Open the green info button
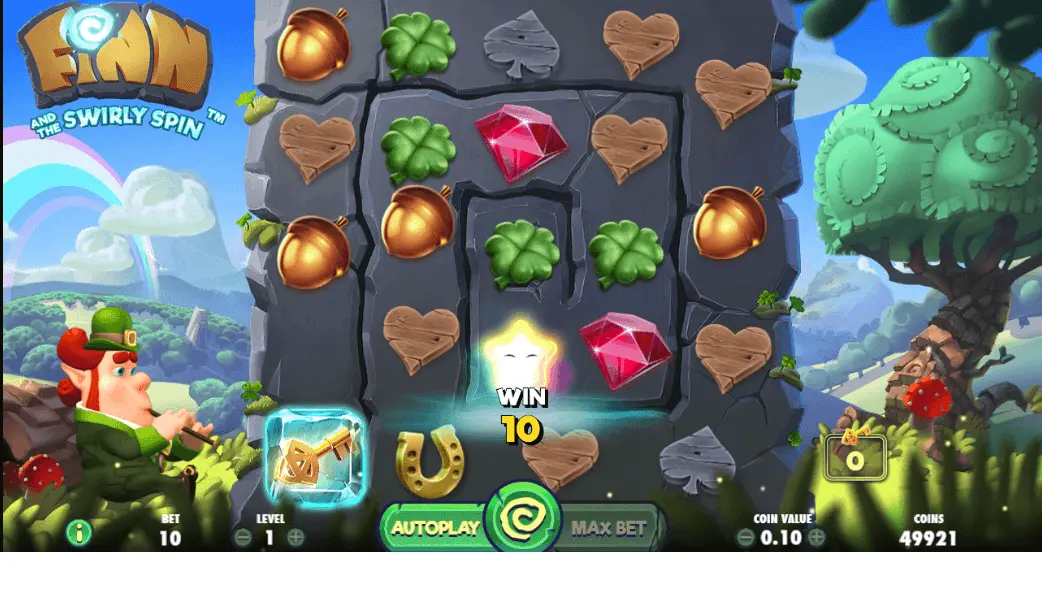Image resolution: width=1042 pixels, height=600 pixels. click(x=77, y=531)
